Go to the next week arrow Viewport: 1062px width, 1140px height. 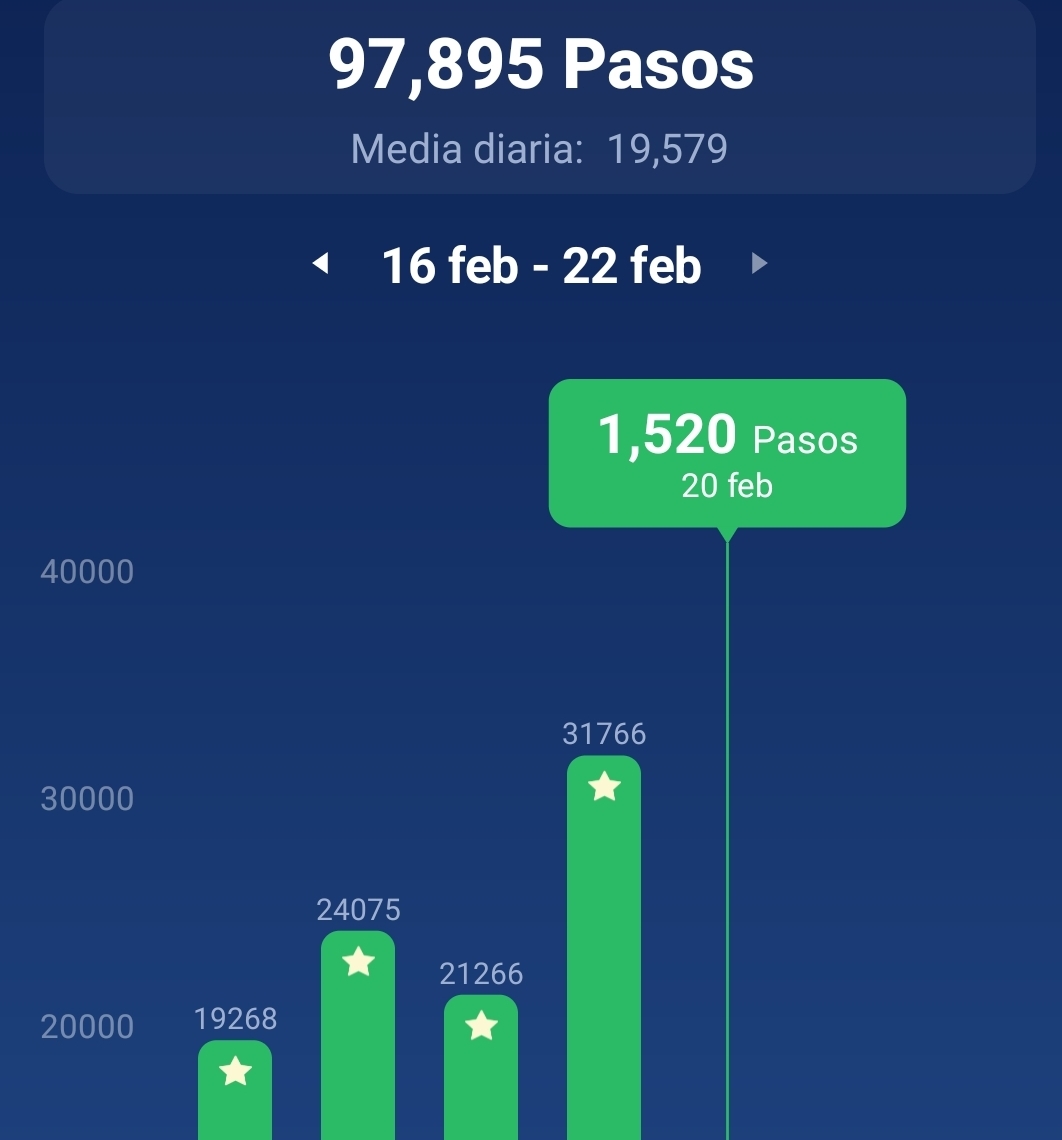pos(760,264)
